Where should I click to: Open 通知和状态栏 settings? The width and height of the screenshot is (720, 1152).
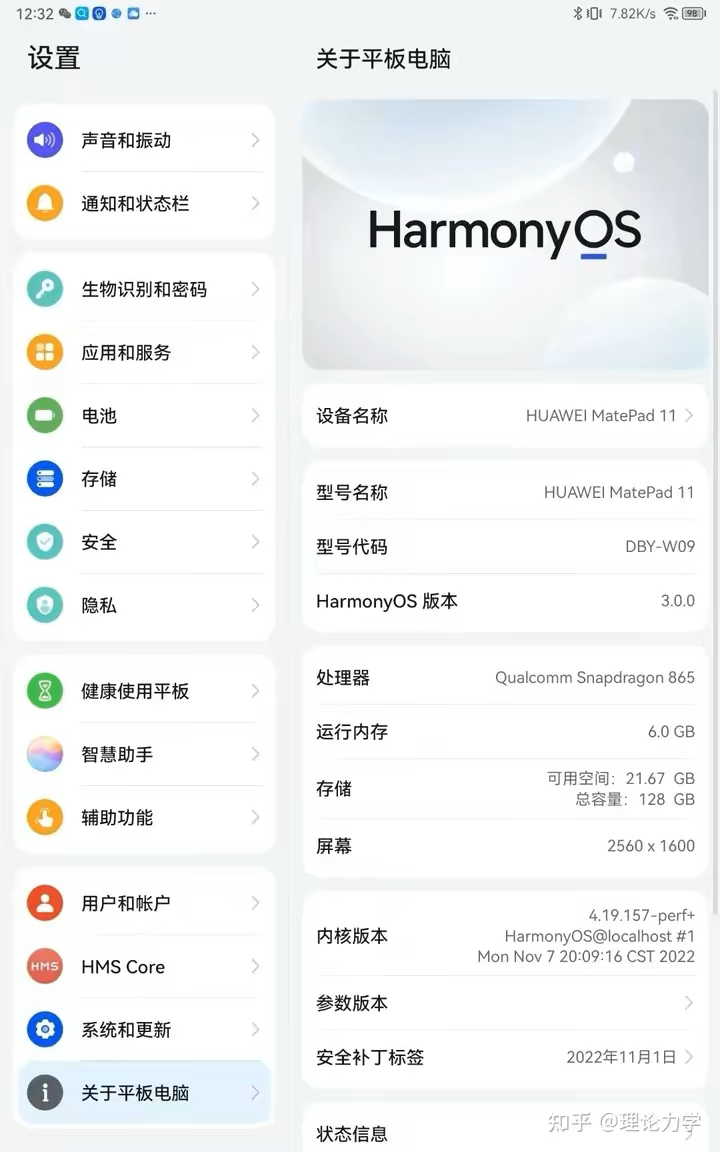tap(144, 203)
